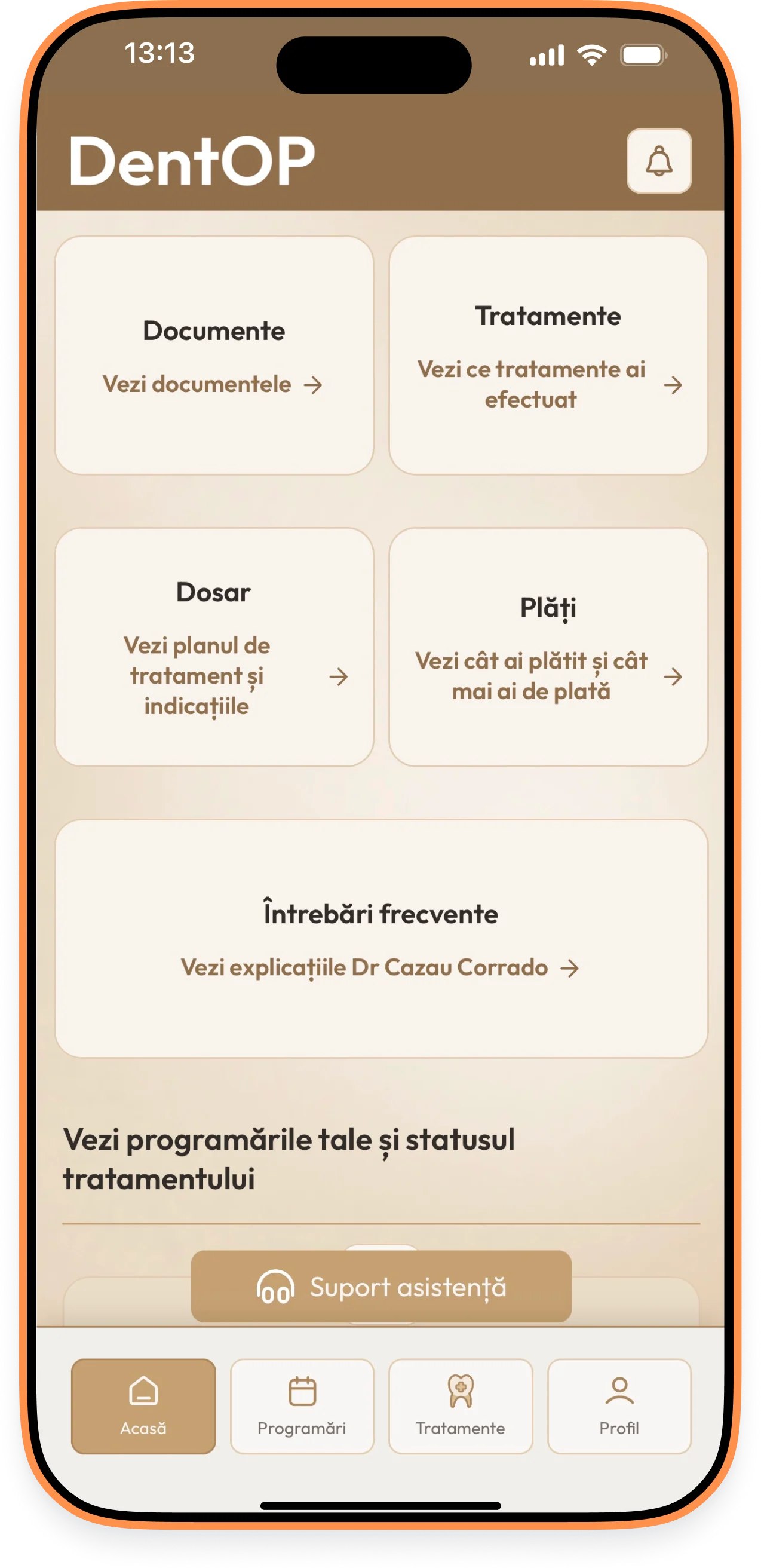Open the Tratamente card in the grid
Screen dimensions: 761x1568
548,356
